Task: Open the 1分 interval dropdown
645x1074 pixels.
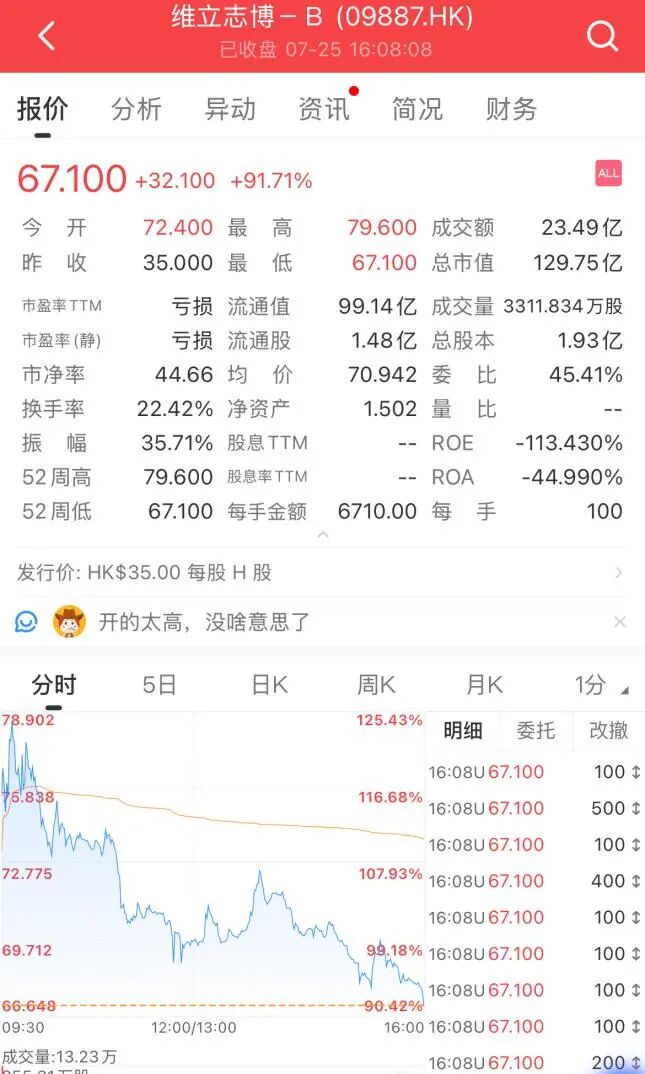Action: pyautogui.click(x=600, y=685)
